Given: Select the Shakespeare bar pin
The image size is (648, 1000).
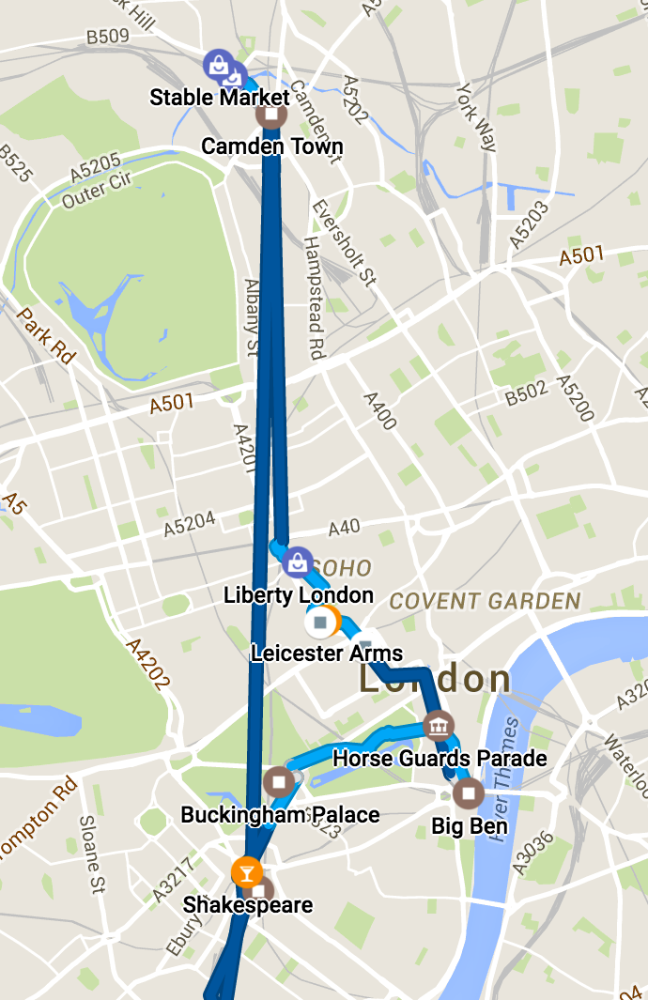Looking at the screenshot, I should pyautogui.click(x=243, y=872).
